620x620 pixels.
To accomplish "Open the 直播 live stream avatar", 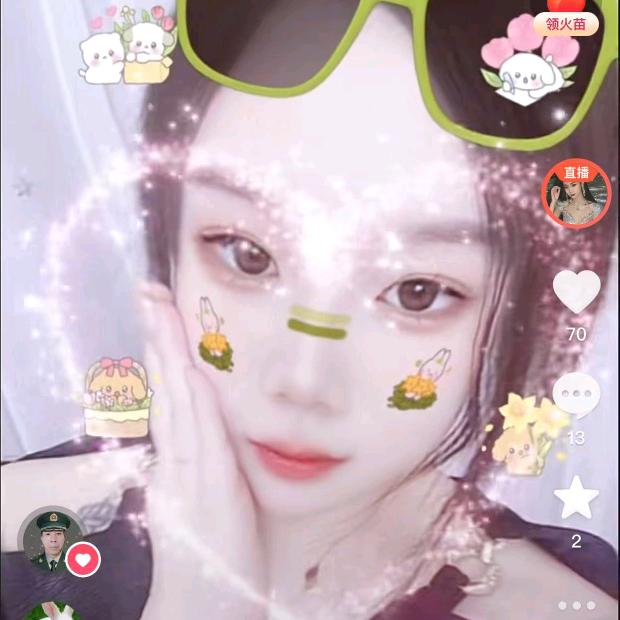I will [576, 194].
